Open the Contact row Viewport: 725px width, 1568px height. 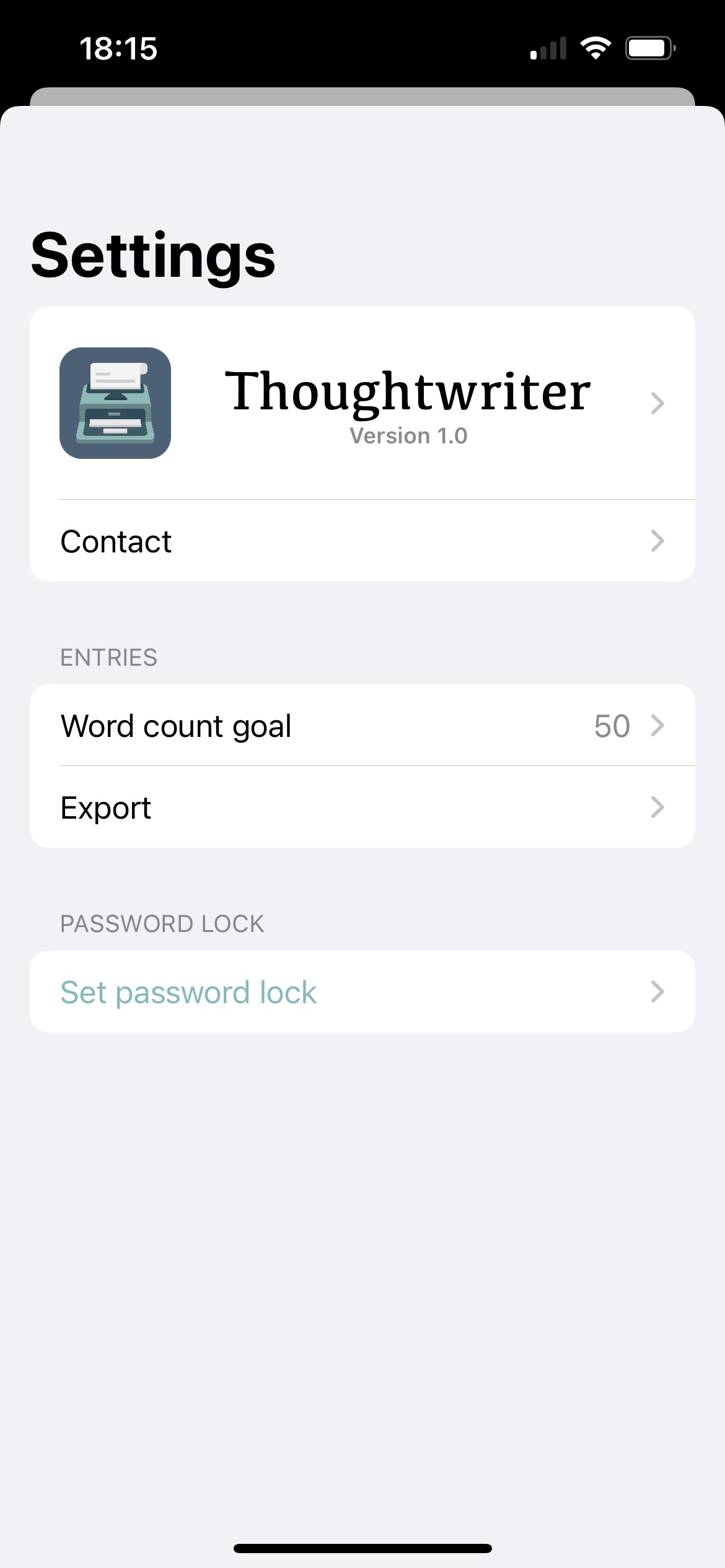(x=362, y=541)
